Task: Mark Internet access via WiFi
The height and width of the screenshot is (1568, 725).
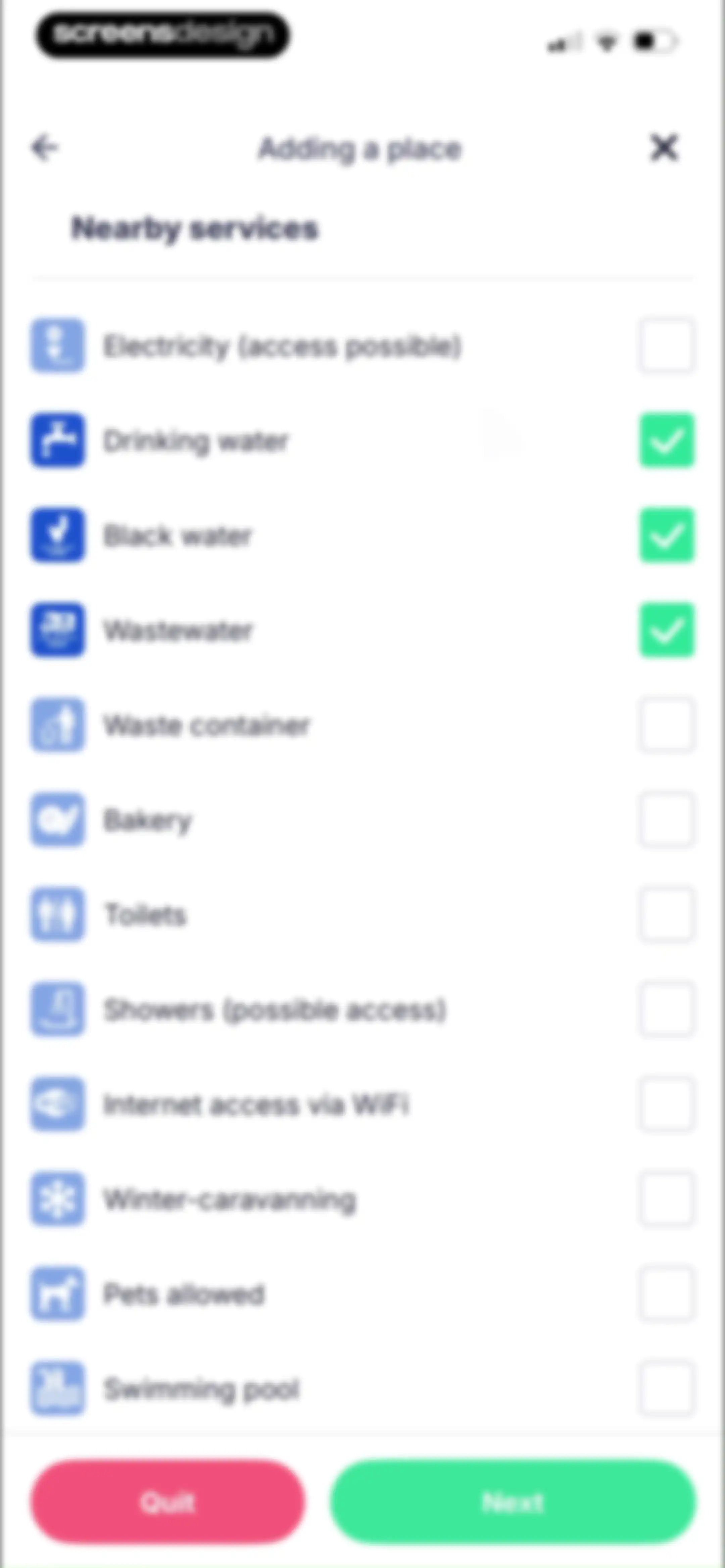Action: (666, 1104)
